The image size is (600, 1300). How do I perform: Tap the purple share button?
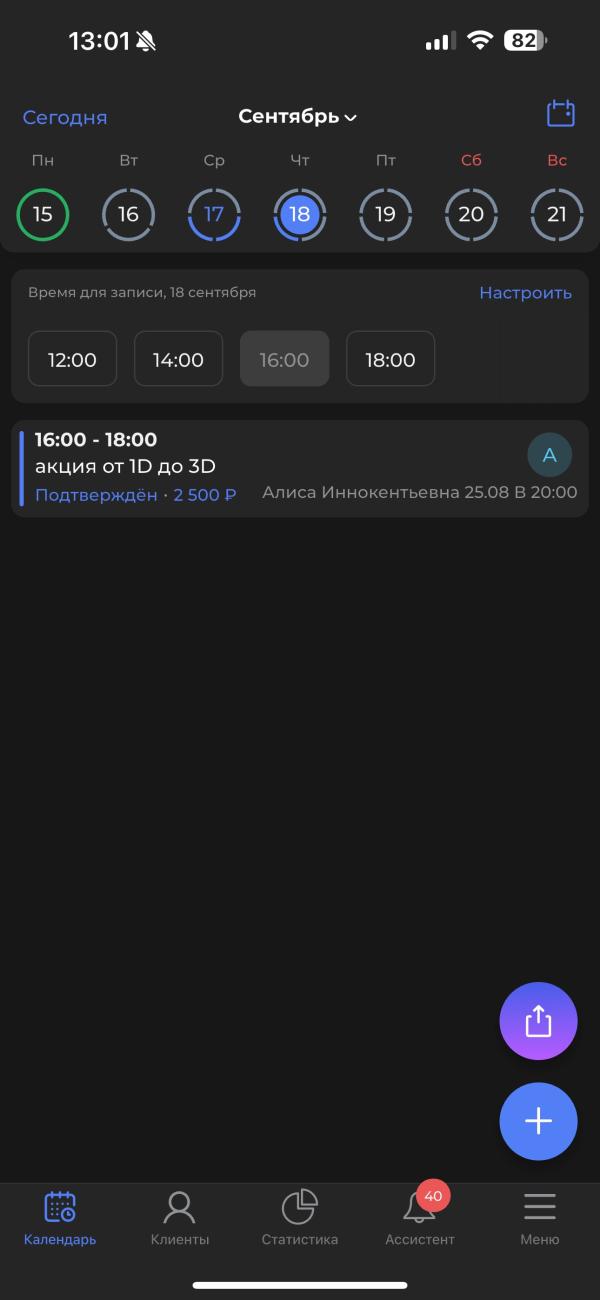pos(539,1021)
